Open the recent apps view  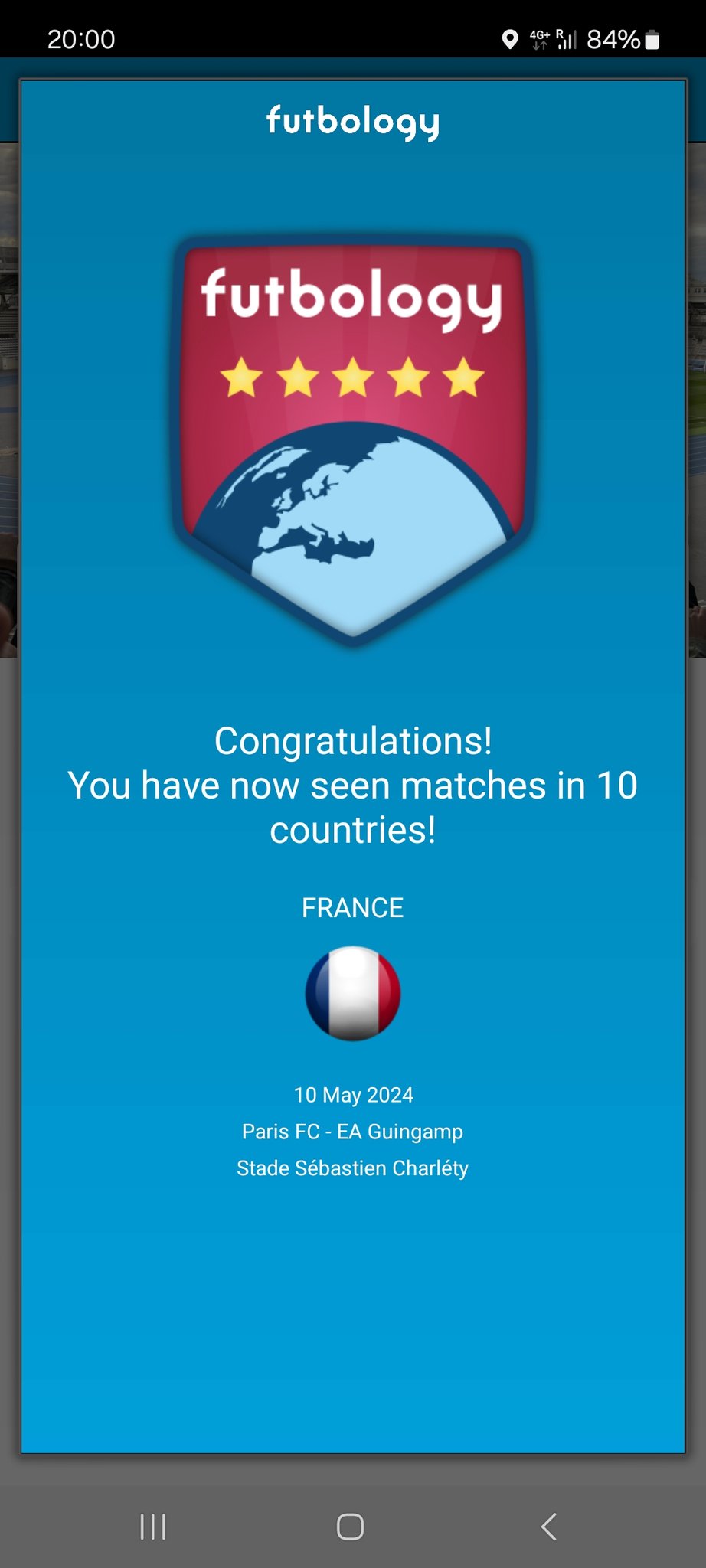[153, 1527]
